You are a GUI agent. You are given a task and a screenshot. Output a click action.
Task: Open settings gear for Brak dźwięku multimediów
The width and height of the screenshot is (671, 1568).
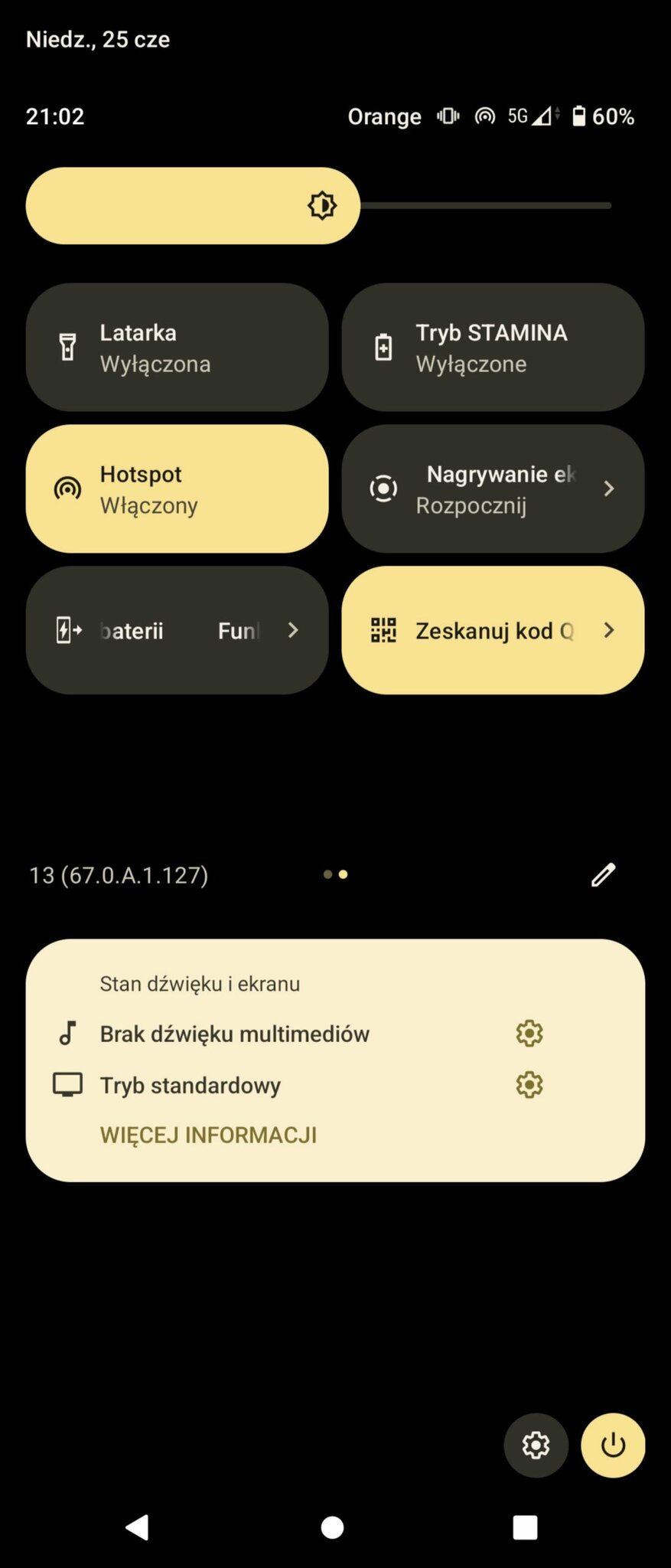click(529, 1034)
